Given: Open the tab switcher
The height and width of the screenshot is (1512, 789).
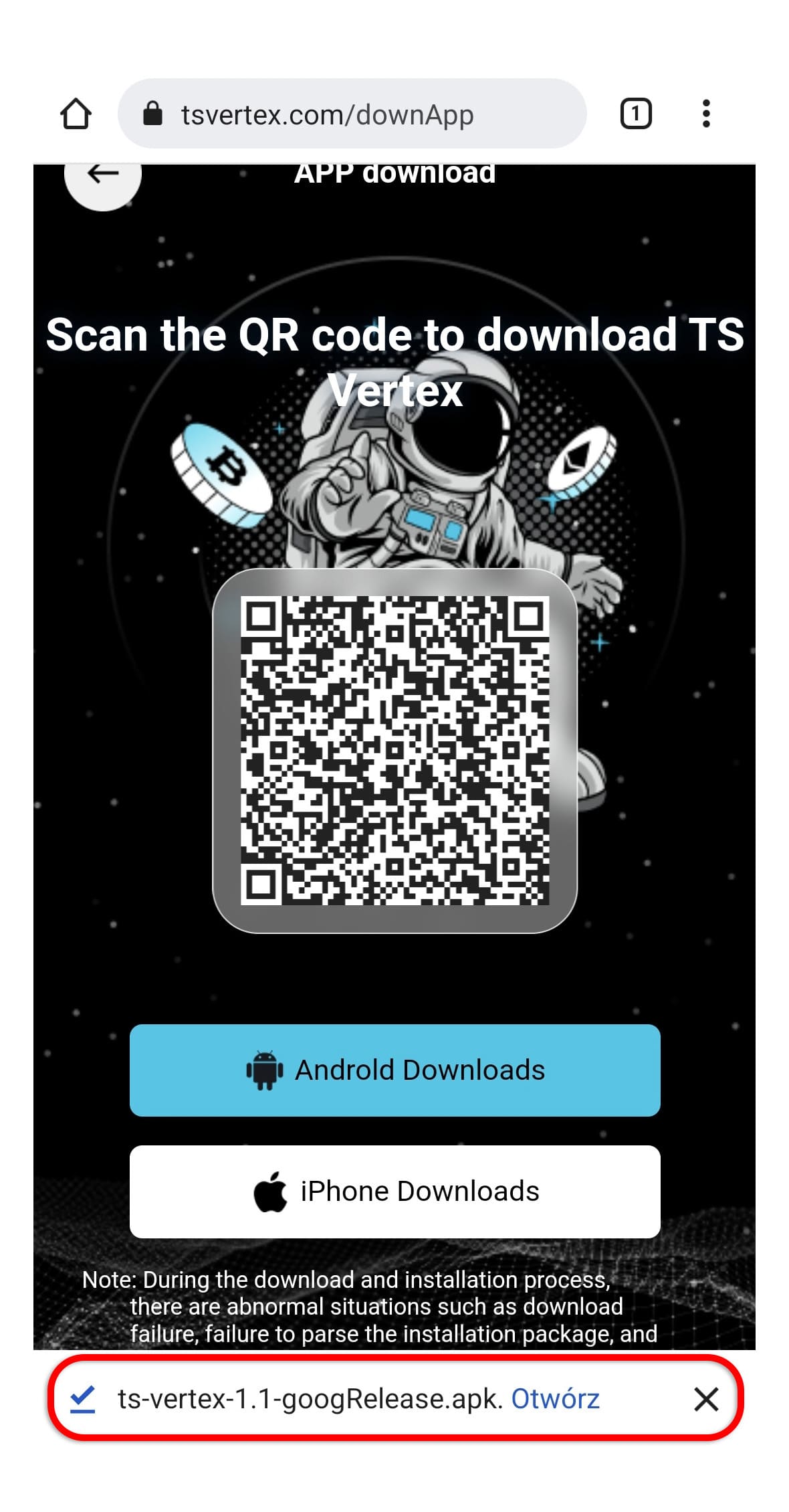Looking at the screenshot, I should [635, 114].
